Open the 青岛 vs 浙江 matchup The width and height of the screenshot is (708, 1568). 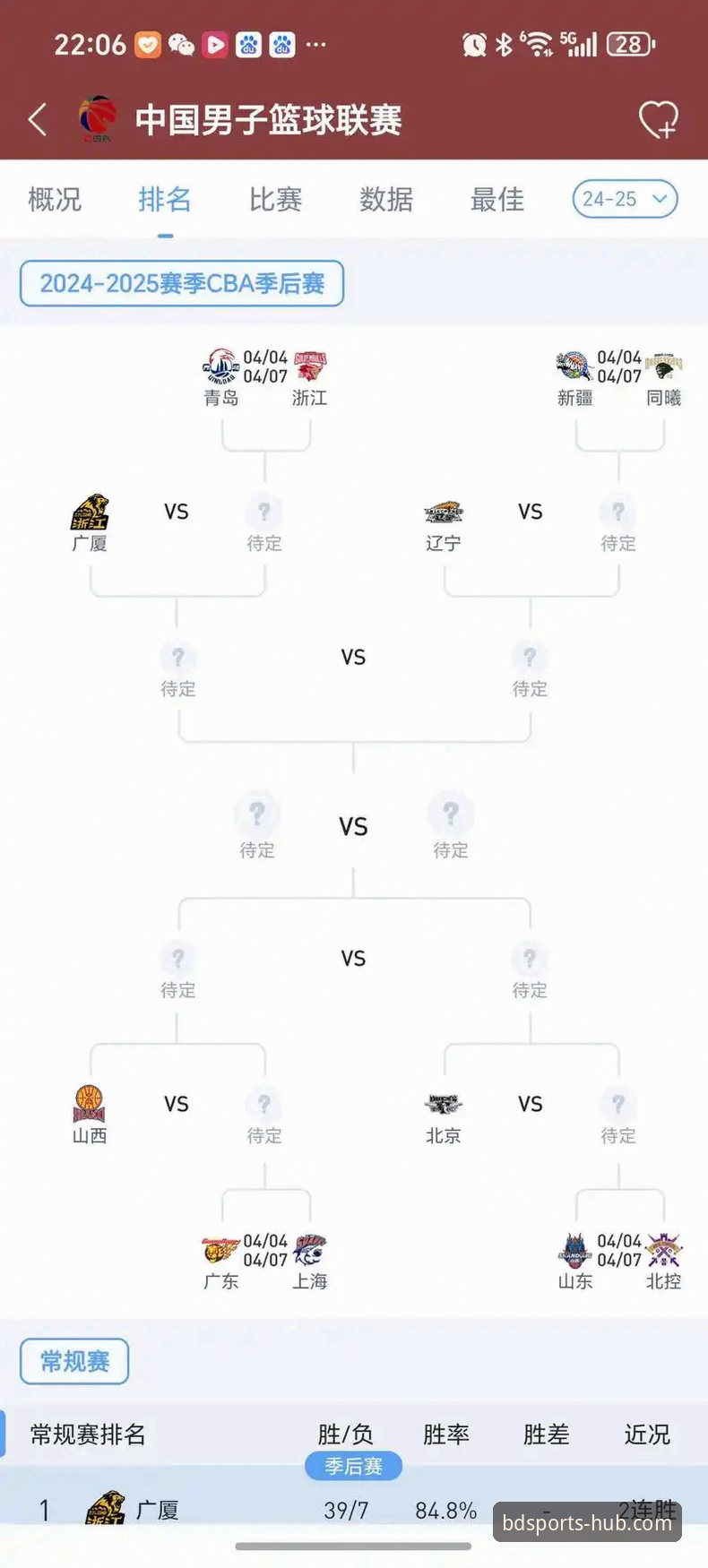tap(265, 377)
